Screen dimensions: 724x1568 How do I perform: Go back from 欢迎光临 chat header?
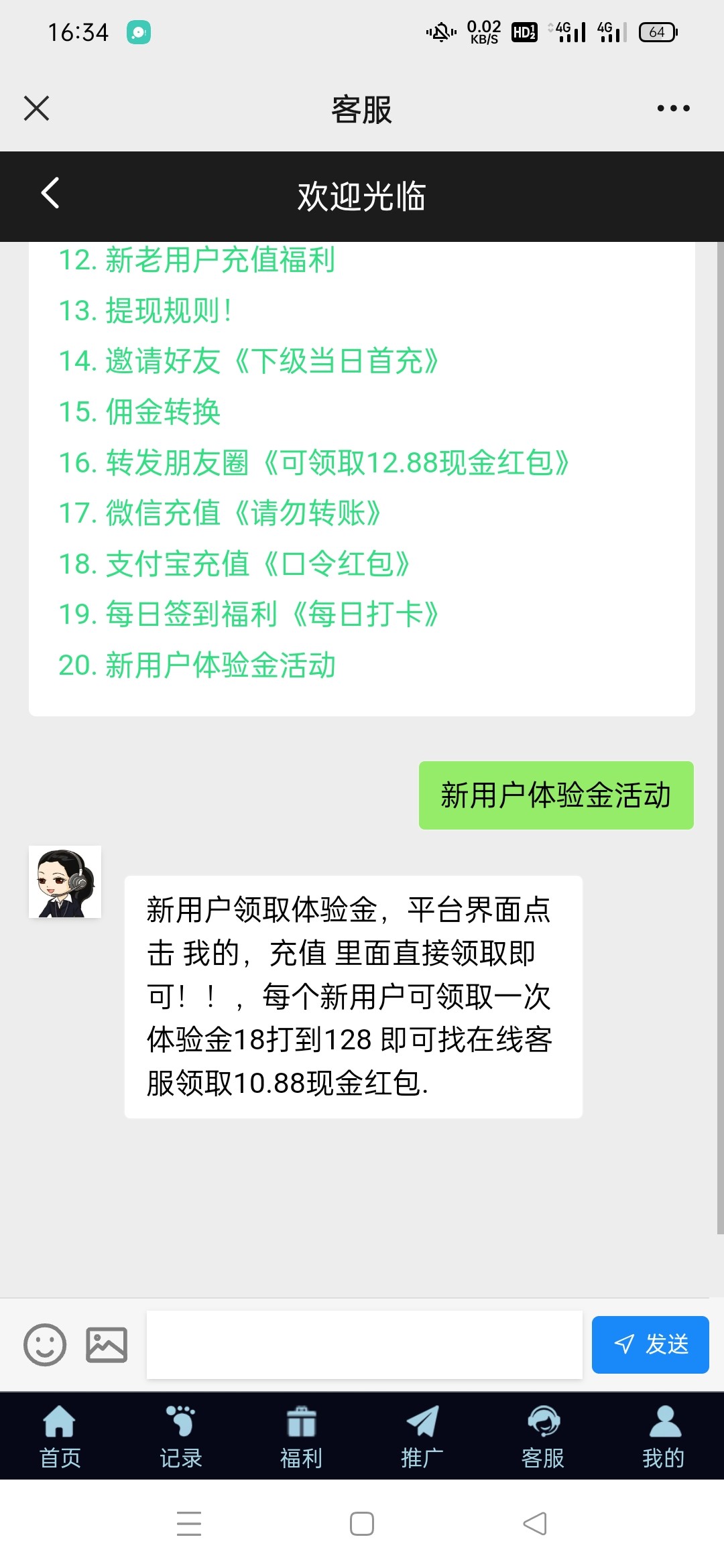pos(50,194)
